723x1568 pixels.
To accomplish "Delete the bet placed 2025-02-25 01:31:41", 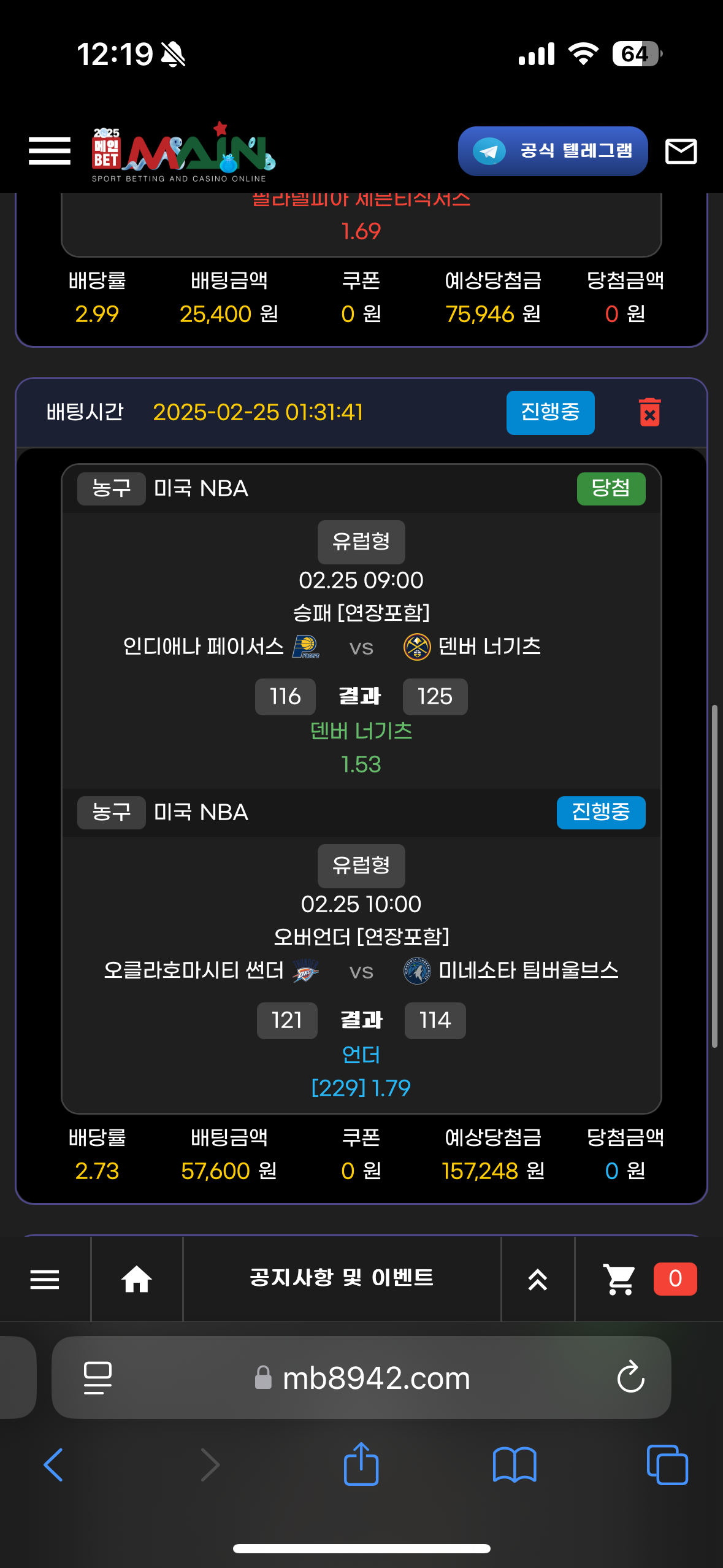I will (x=649, y=412).
